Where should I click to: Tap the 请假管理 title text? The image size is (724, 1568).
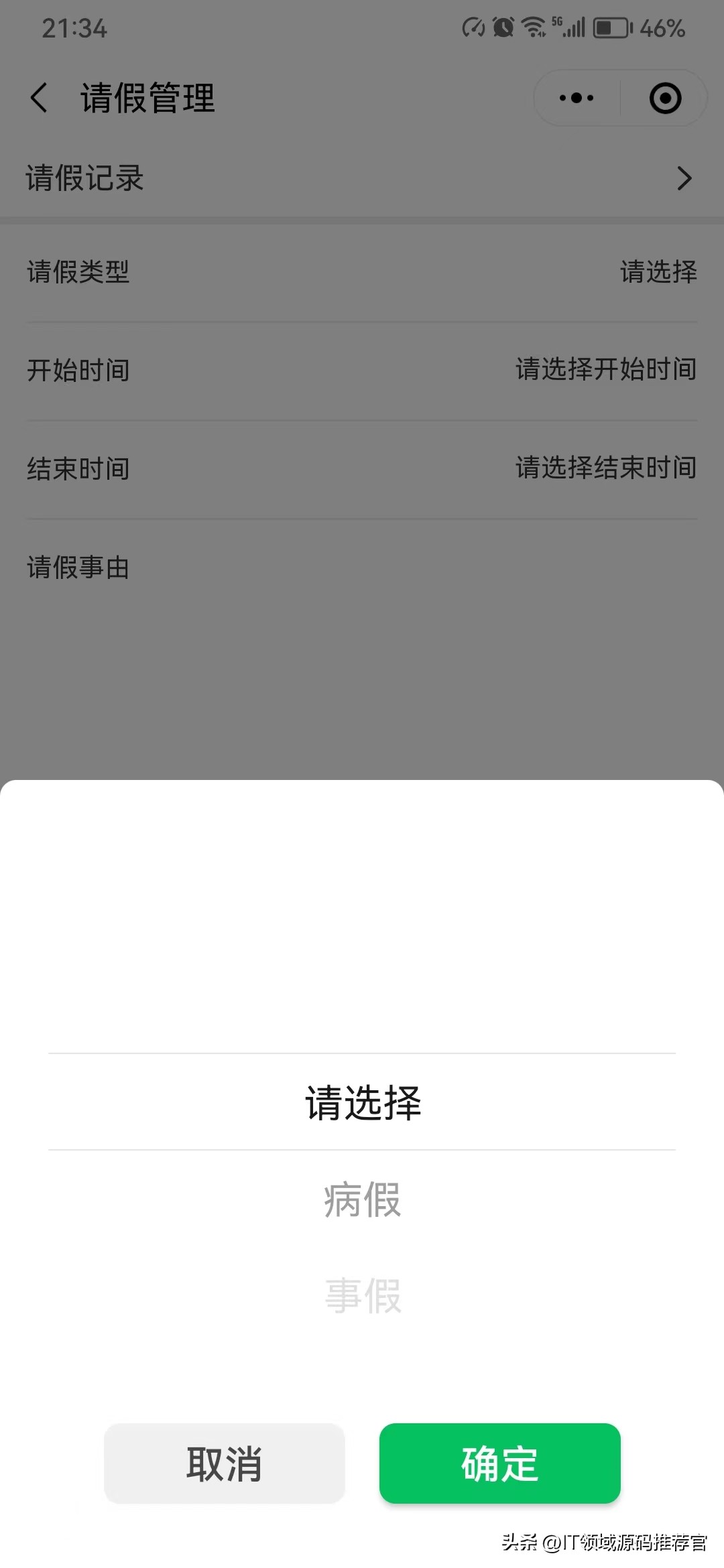coord(146,97)
